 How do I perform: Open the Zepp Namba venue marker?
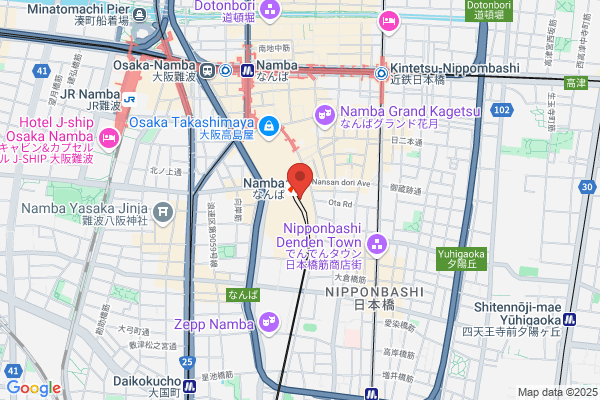[x=269, y=323]
